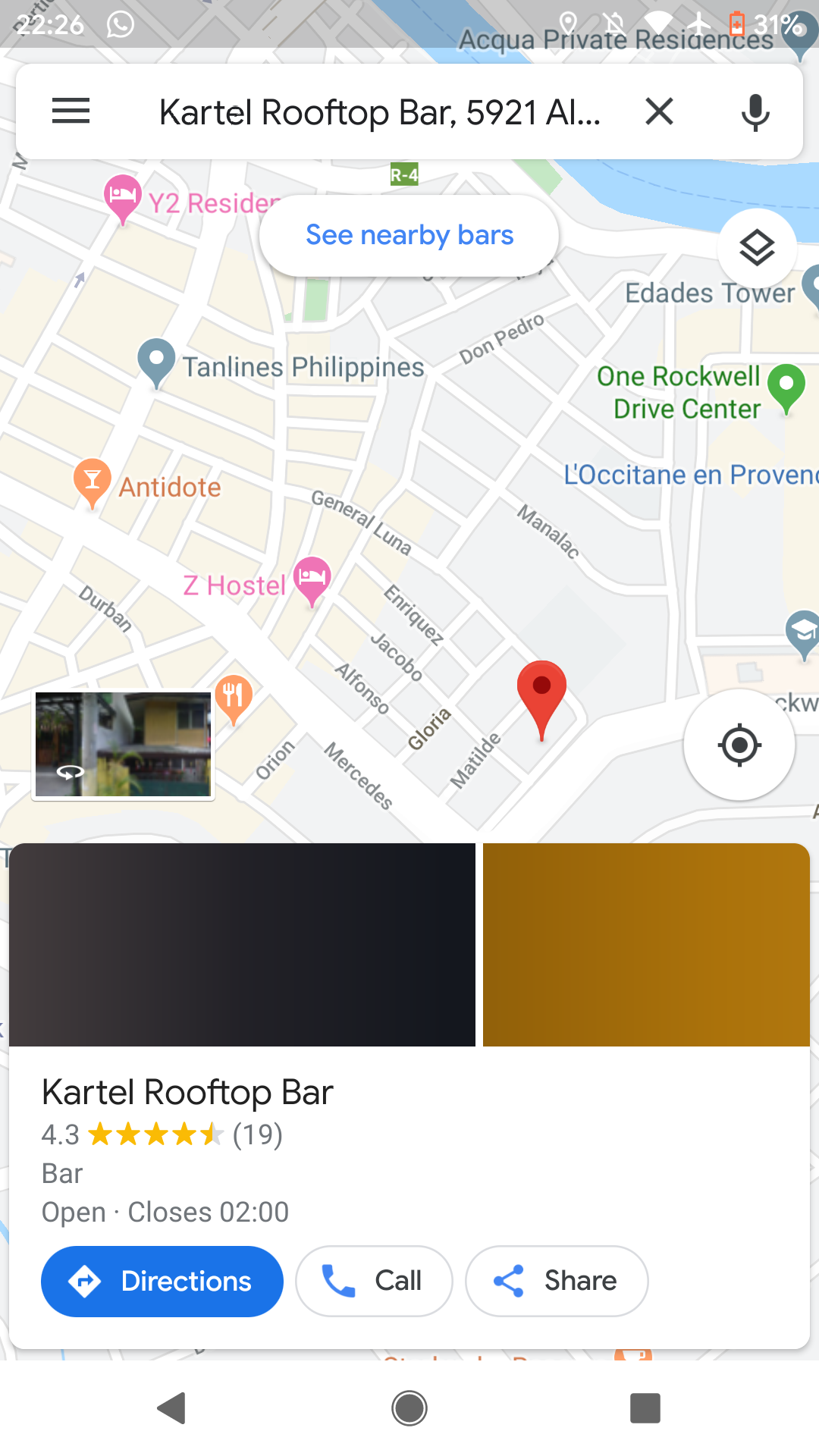Screen dimensions: 819x1456
Task: Center map on my location
Action: tap(739, 745)
